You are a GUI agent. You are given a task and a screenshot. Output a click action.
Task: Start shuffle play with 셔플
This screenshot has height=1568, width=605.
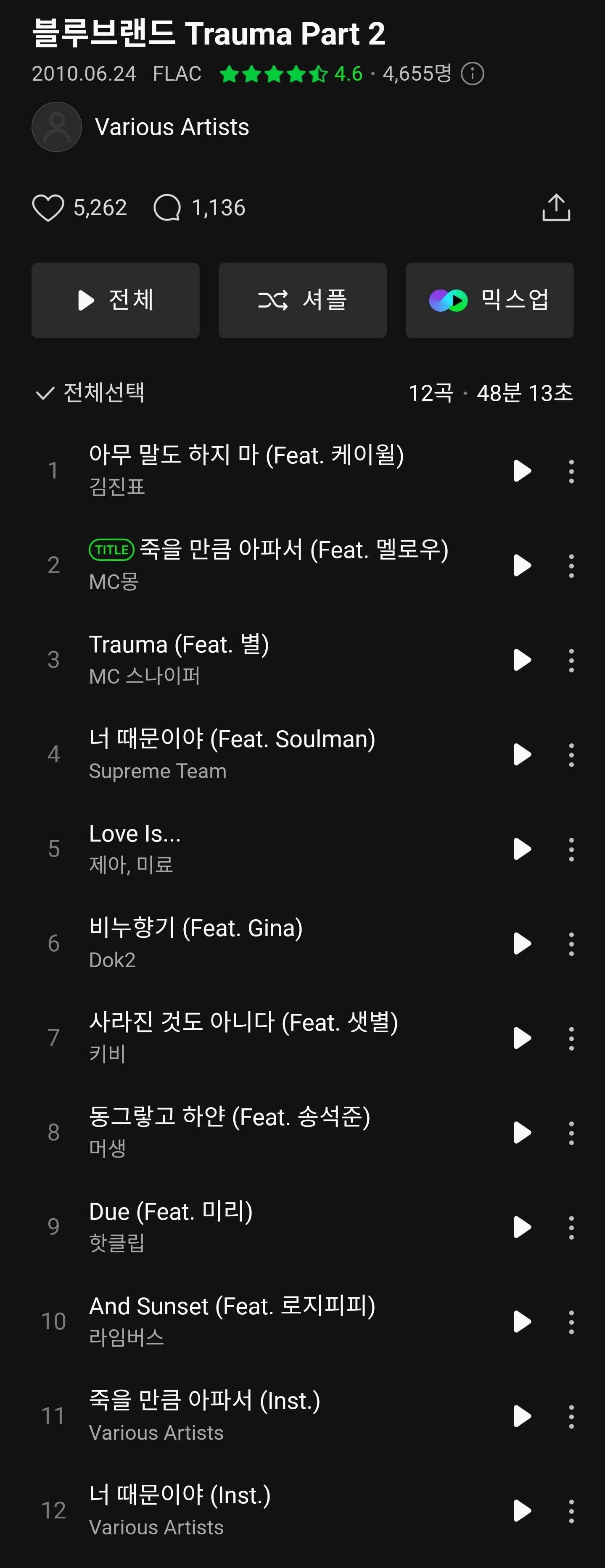click(x=302, y=300)
